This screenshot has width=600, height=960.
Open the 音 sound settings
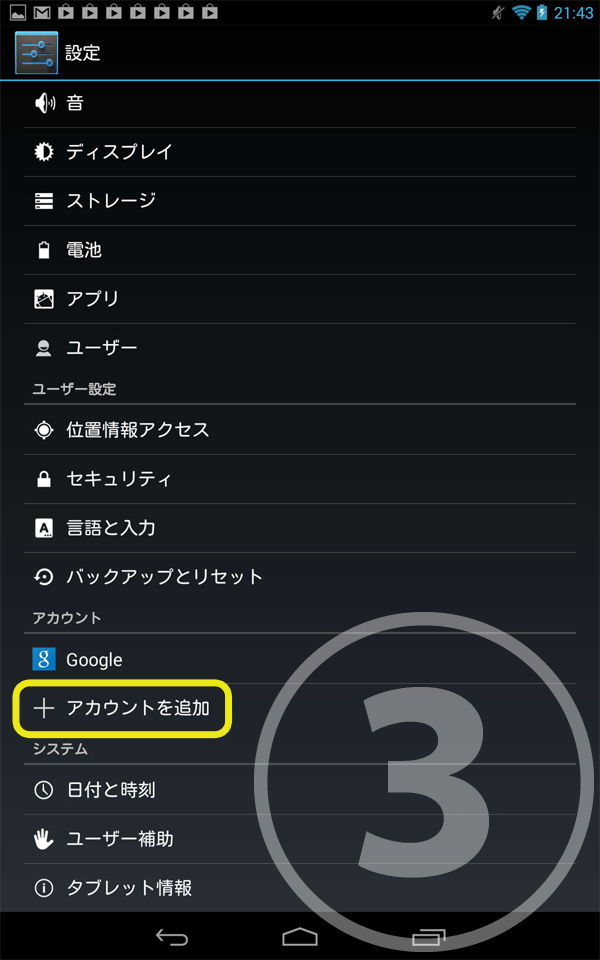tap(75, 103)
